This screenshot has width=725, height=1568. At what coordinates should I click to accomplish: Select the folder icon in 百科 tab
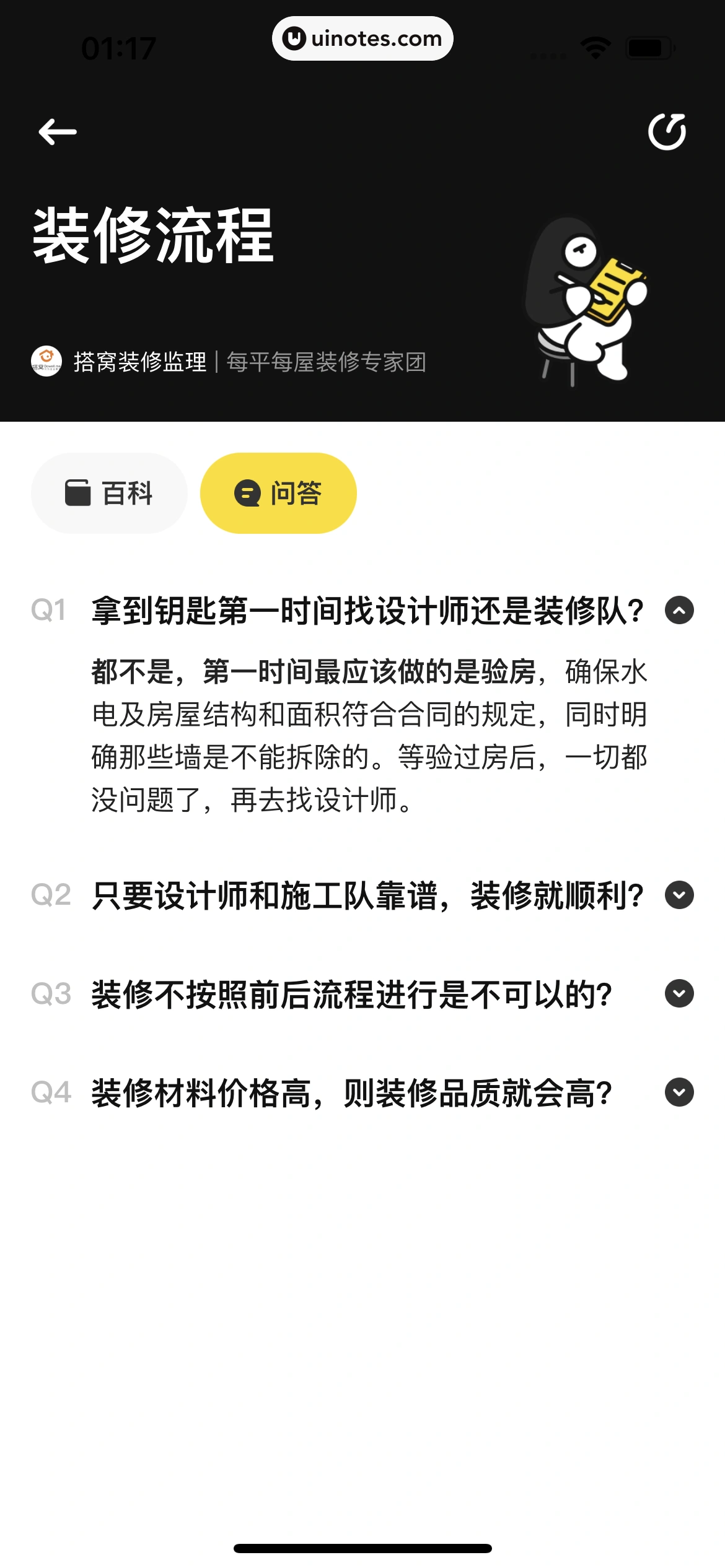(x=78, y=492)
